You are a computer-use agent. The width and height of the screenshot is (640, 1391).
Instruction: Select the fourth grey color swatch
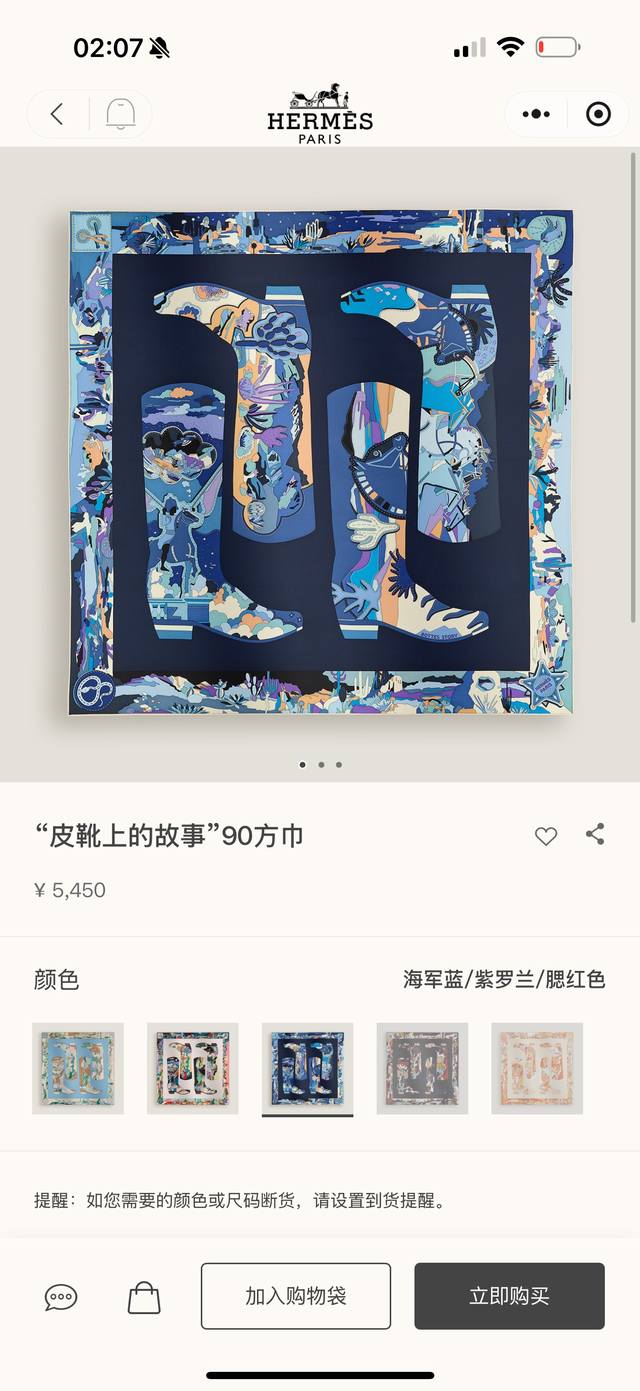coord(422,1067)
